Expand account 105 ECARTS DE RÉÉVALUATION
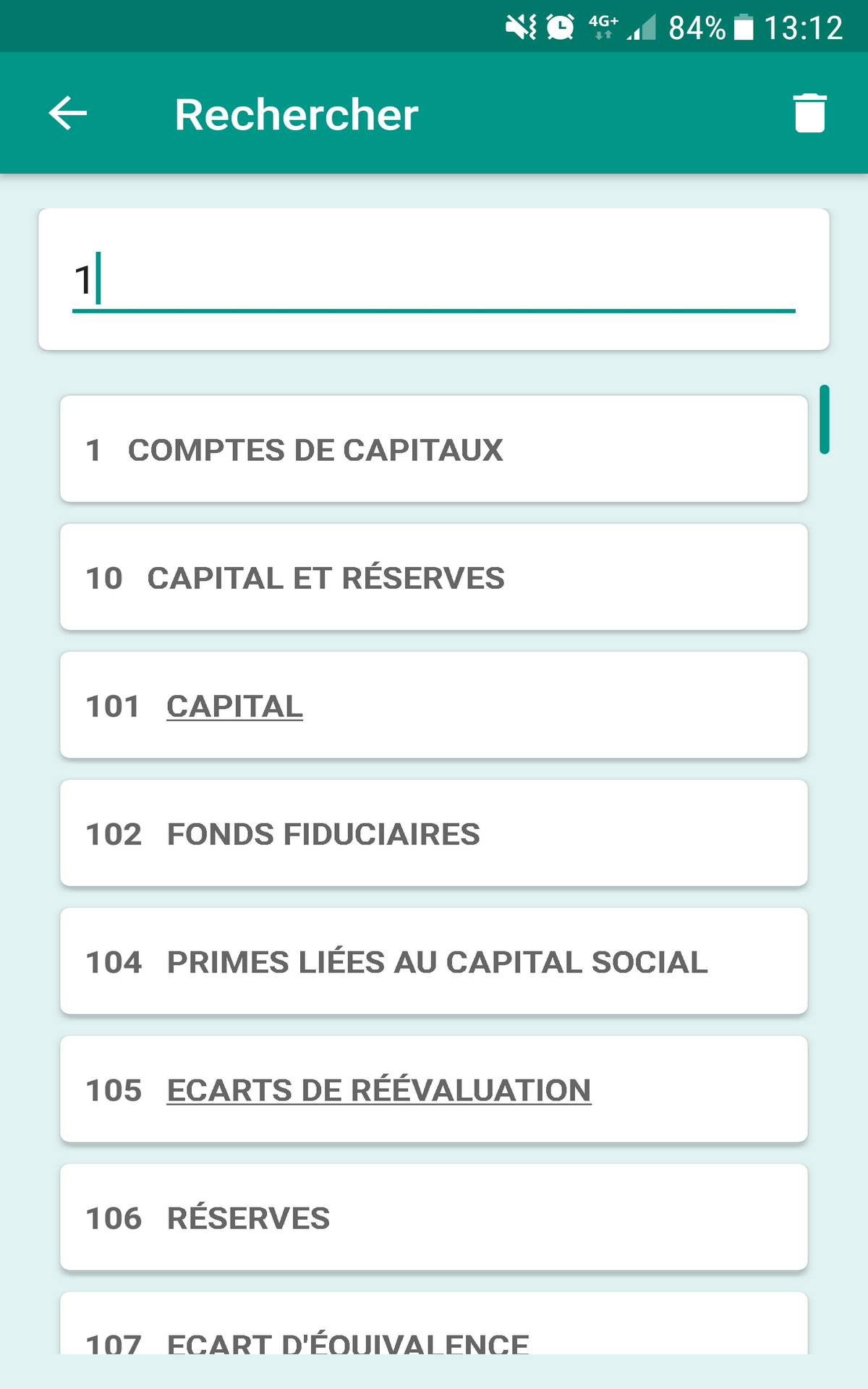 coord(434,1089)
